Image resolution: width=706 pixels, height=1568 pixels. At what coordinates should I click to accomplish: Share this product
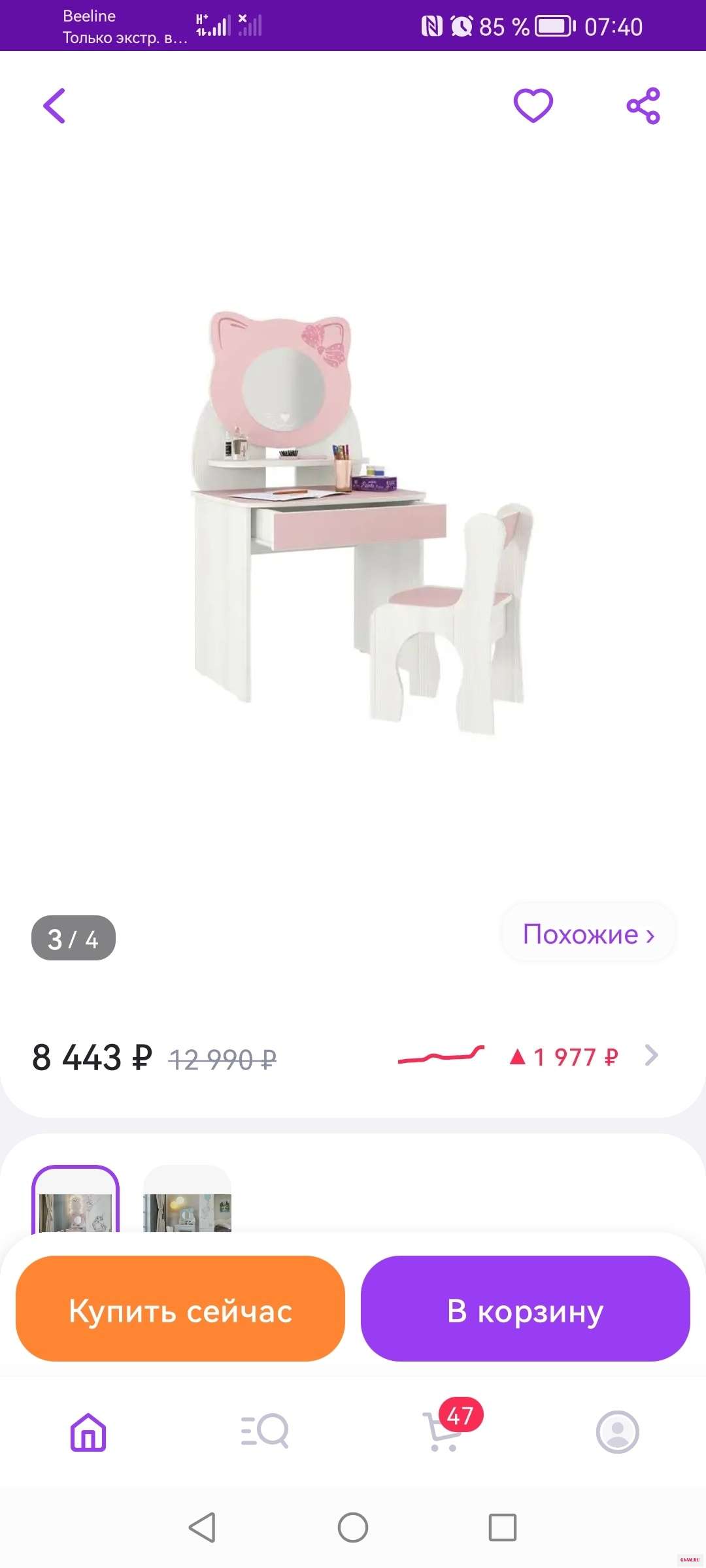(x=643, y=106)
